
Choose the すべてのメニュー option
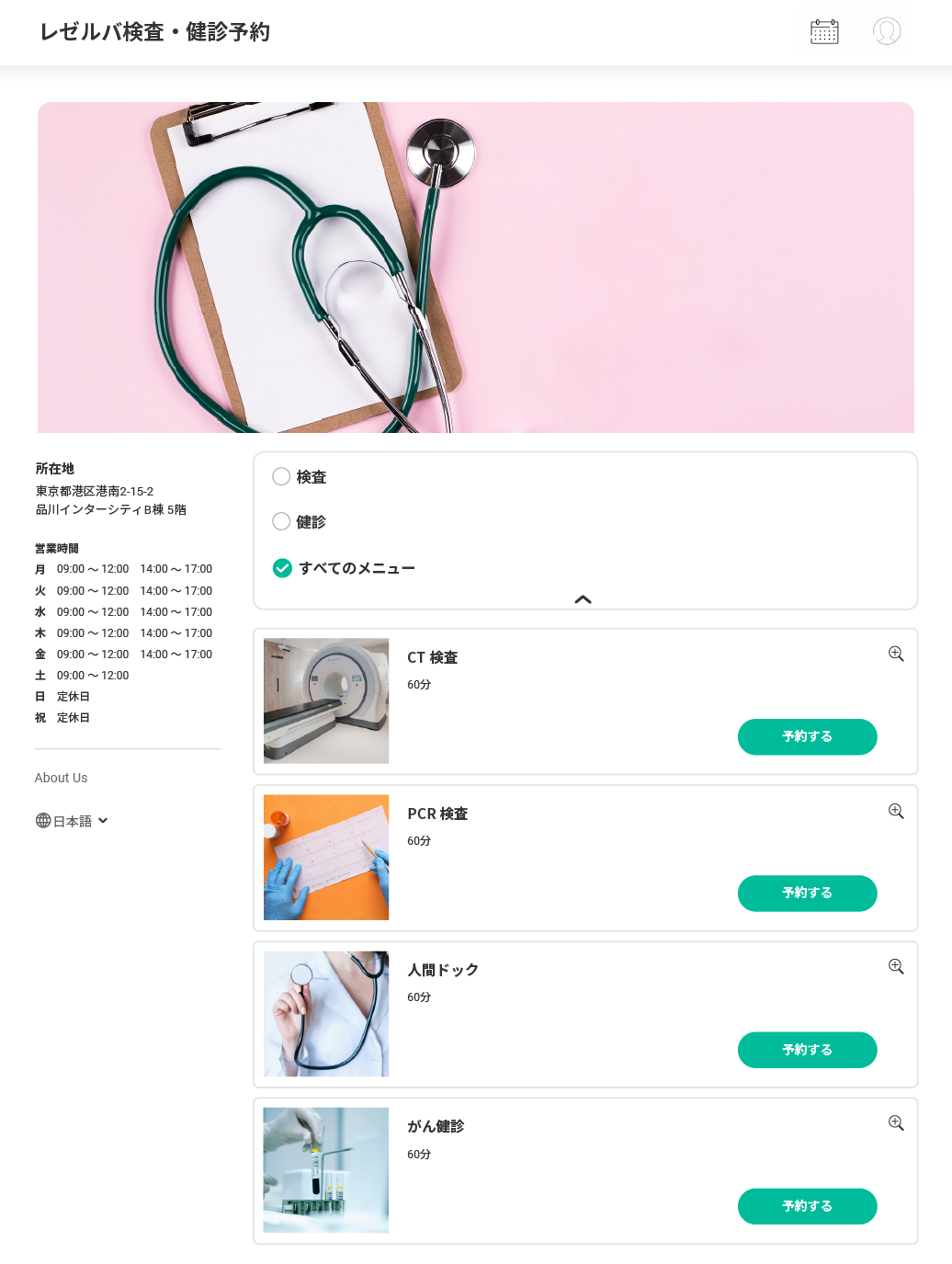pos(282,568)
